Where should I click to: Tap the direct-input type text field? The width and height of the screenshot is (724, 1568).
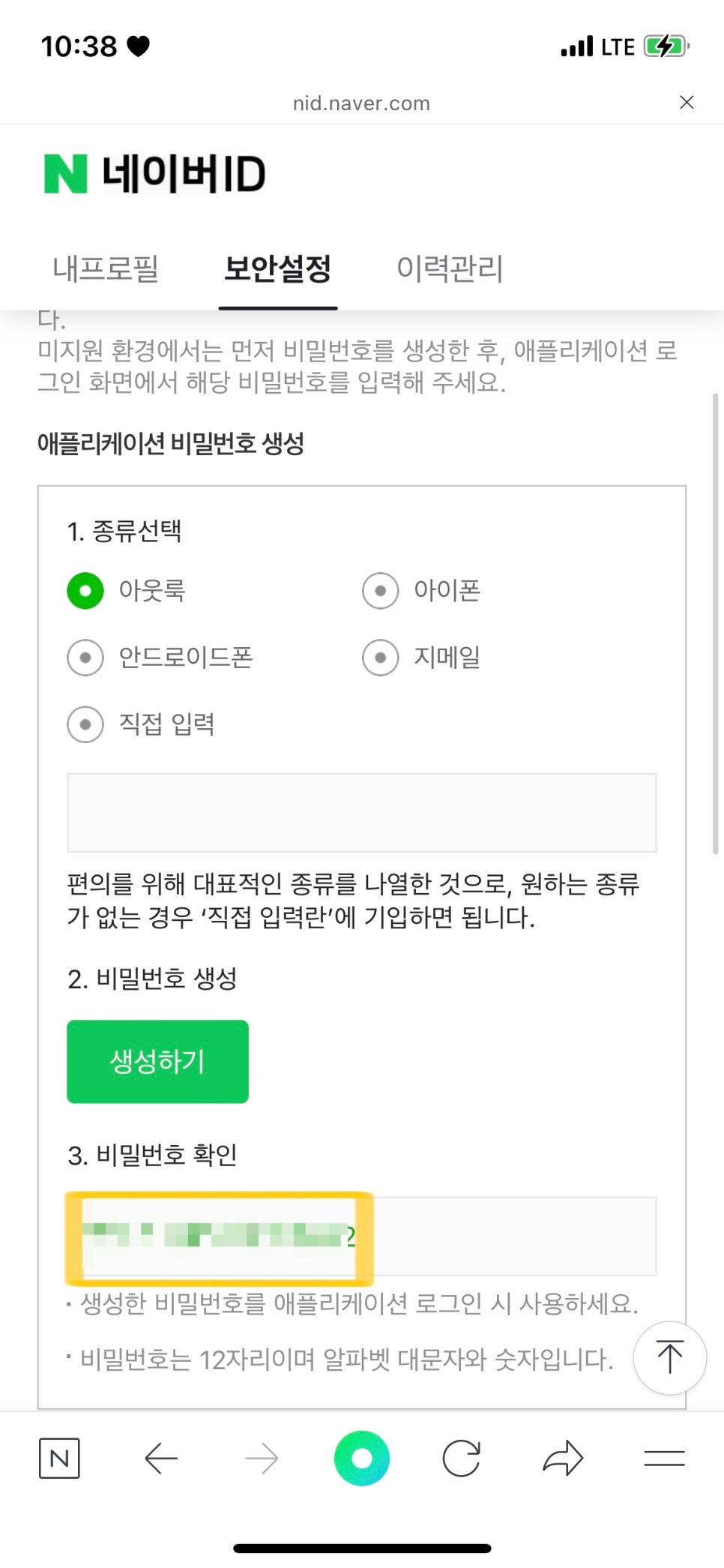pos(362,813)
